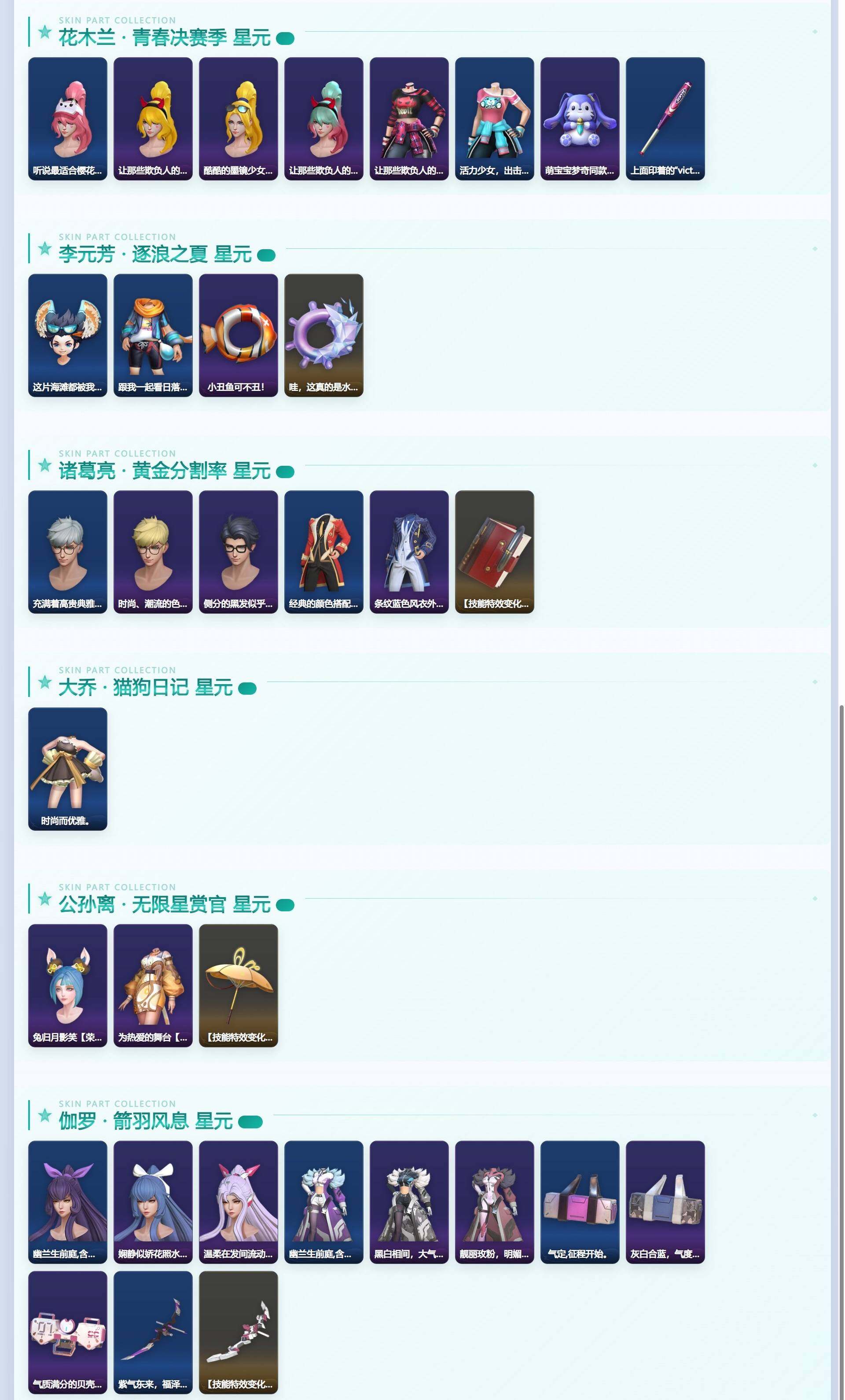Open the baseball bat card '上面印着的vict...'
845x1400 pixels.
click(665, 119)
